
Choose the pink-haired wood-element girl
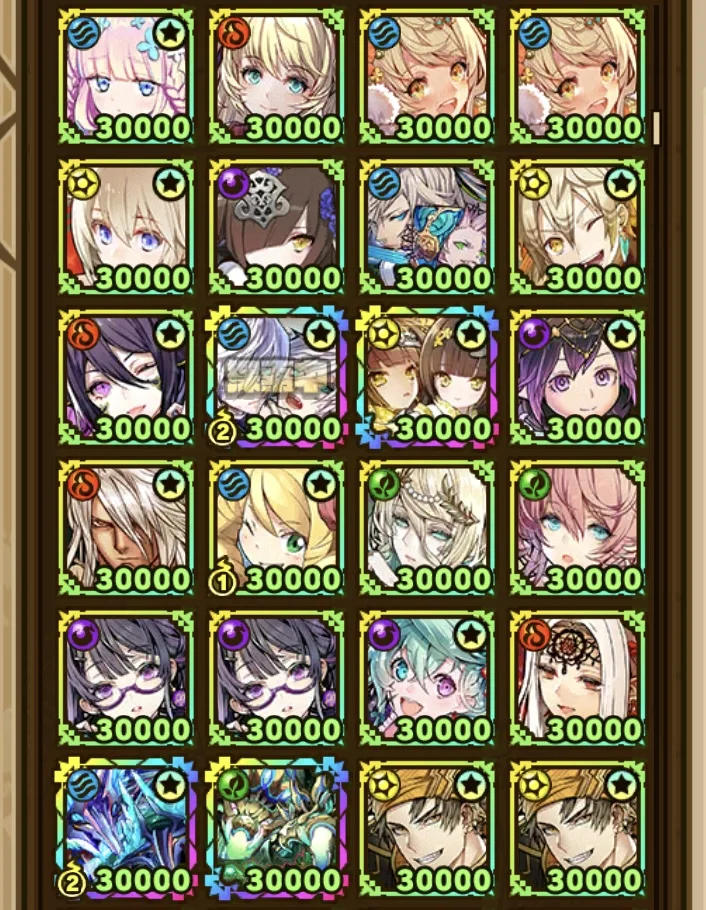pos(577,528)
